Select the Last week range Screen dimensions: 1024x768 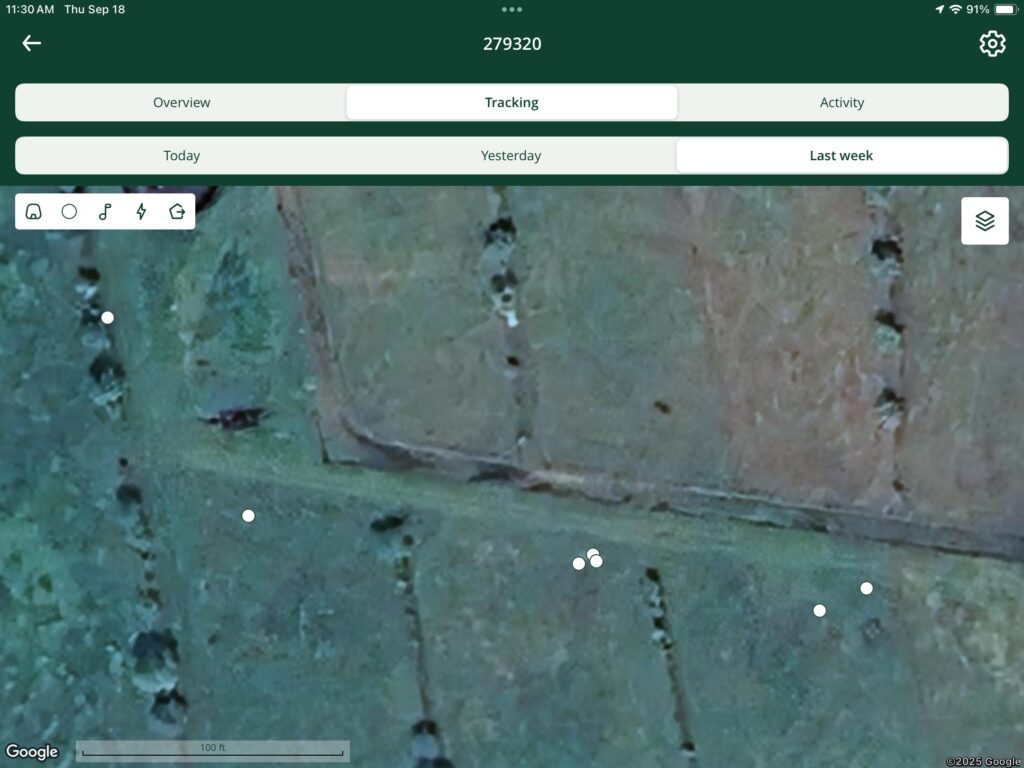click(x=841, y=155)
